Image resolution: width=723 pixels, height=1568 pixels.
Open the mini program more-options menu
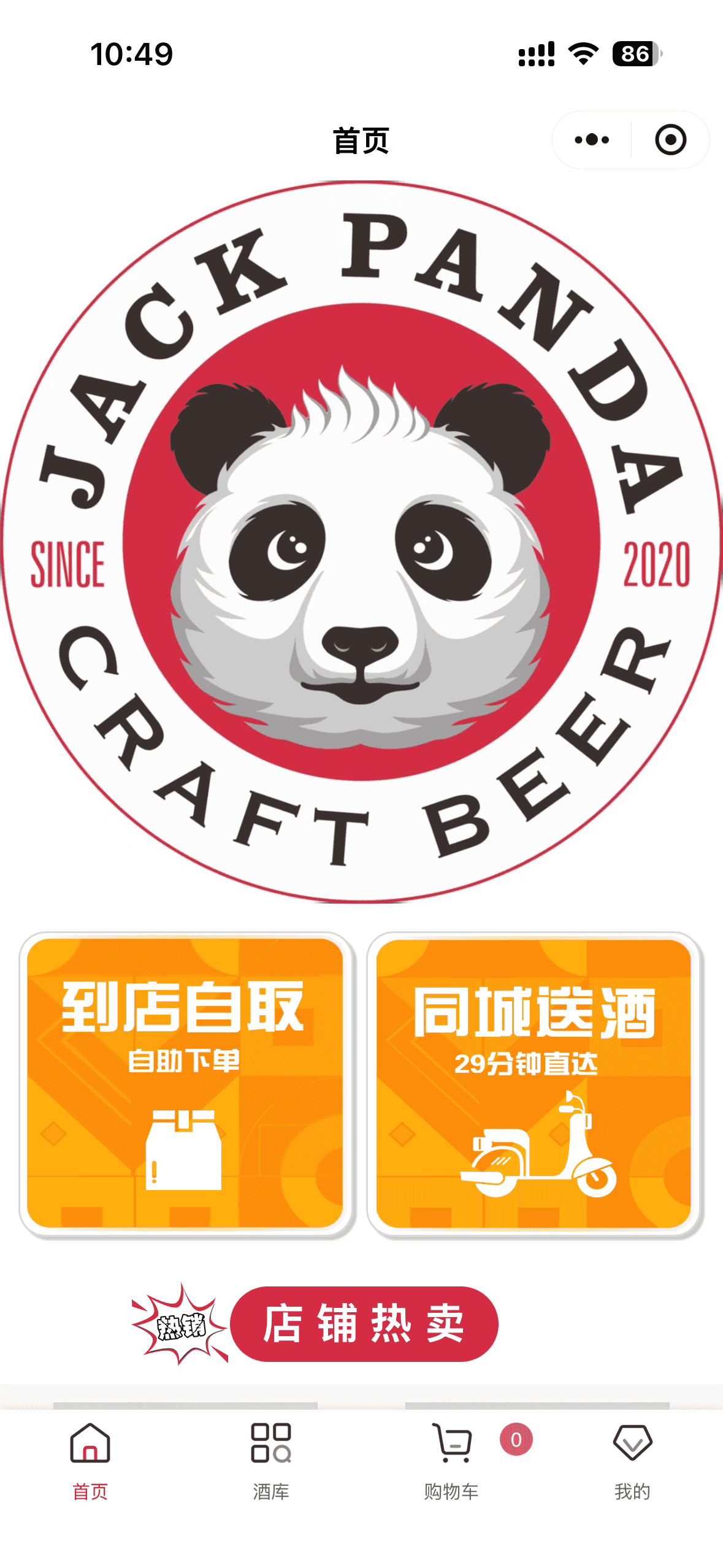coord(592,140)
